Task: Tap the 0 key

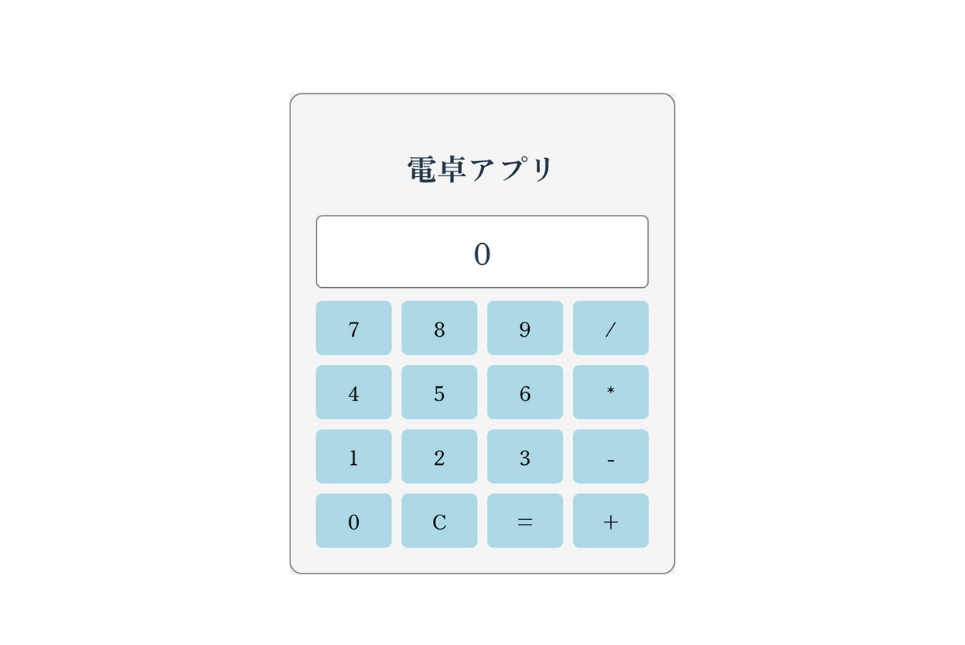Action: [x=353, y=520]
